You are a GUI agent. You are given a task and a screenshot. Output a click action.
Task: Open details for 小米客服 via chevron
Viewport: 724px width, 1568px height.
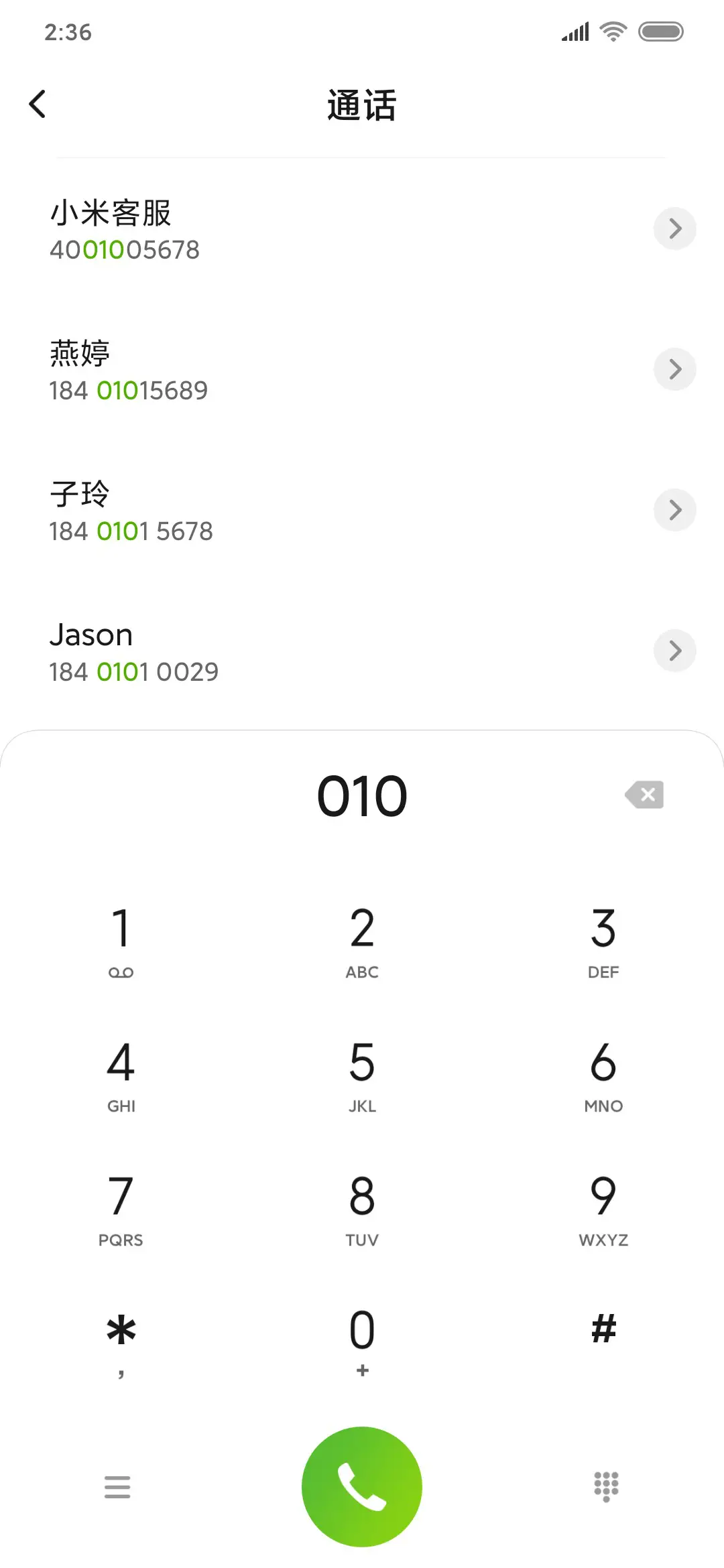pos(674,228)
